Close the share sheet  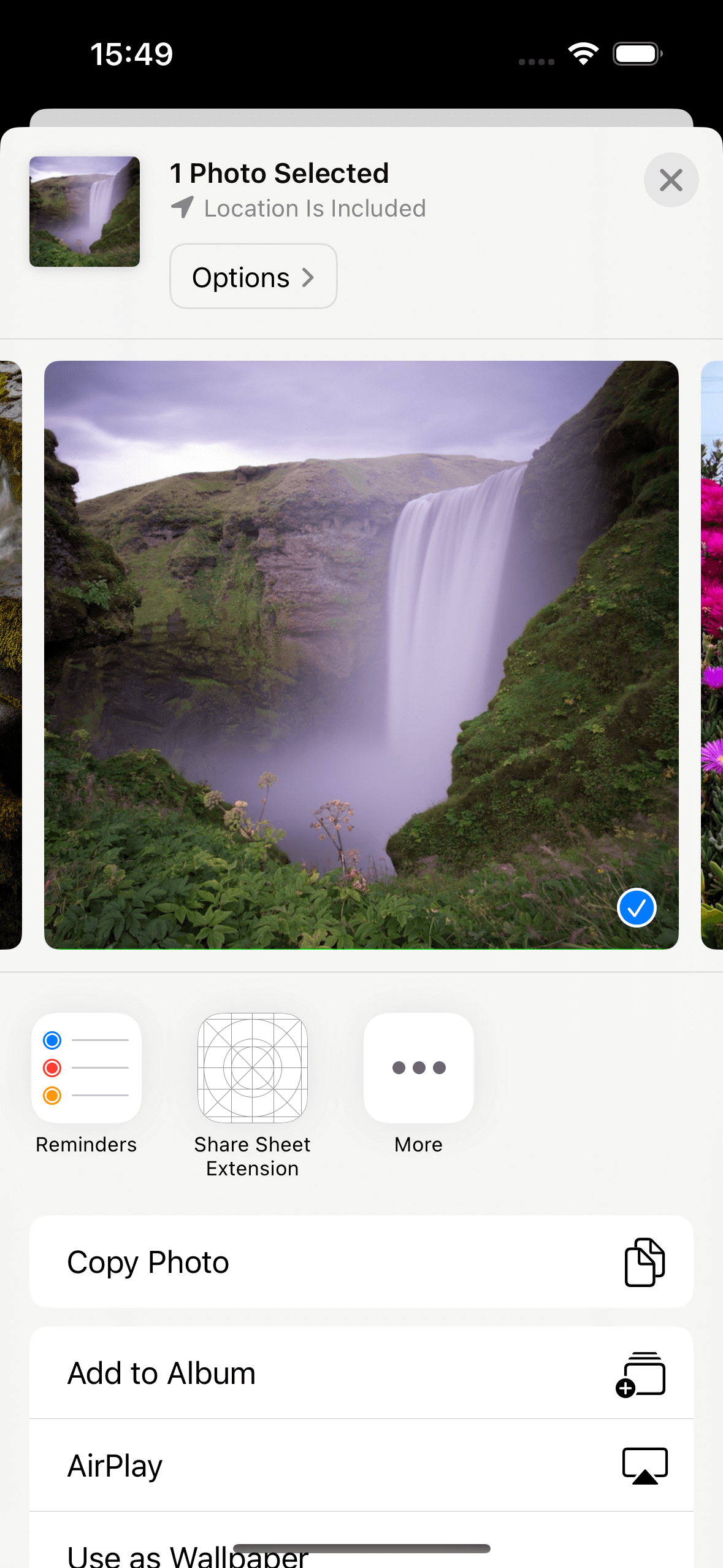[x=671, y=180]
